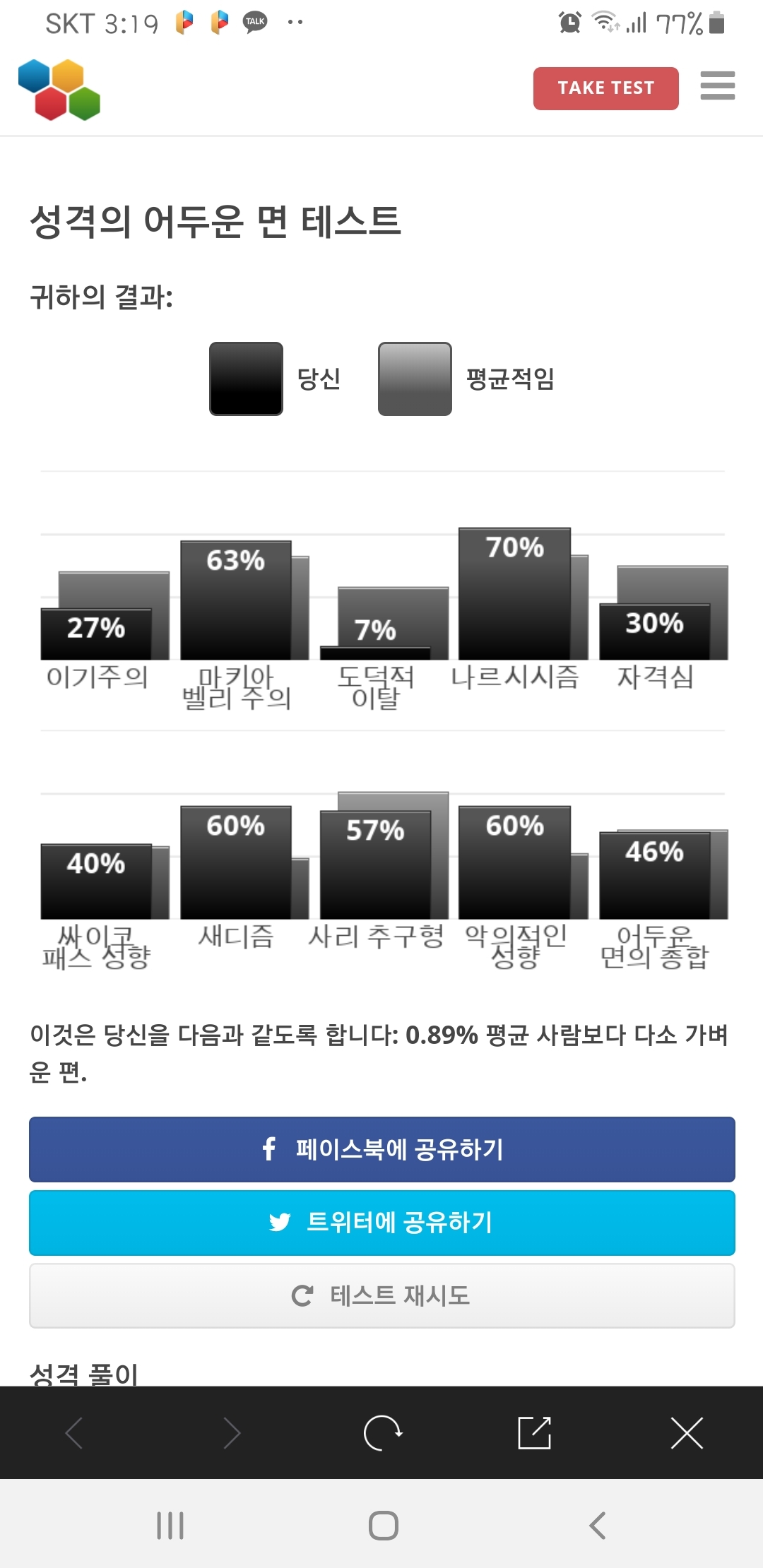Close the in-app browser
Image resolution: width=763 pixels, height=1568 pixels.
click(687, 1433)
